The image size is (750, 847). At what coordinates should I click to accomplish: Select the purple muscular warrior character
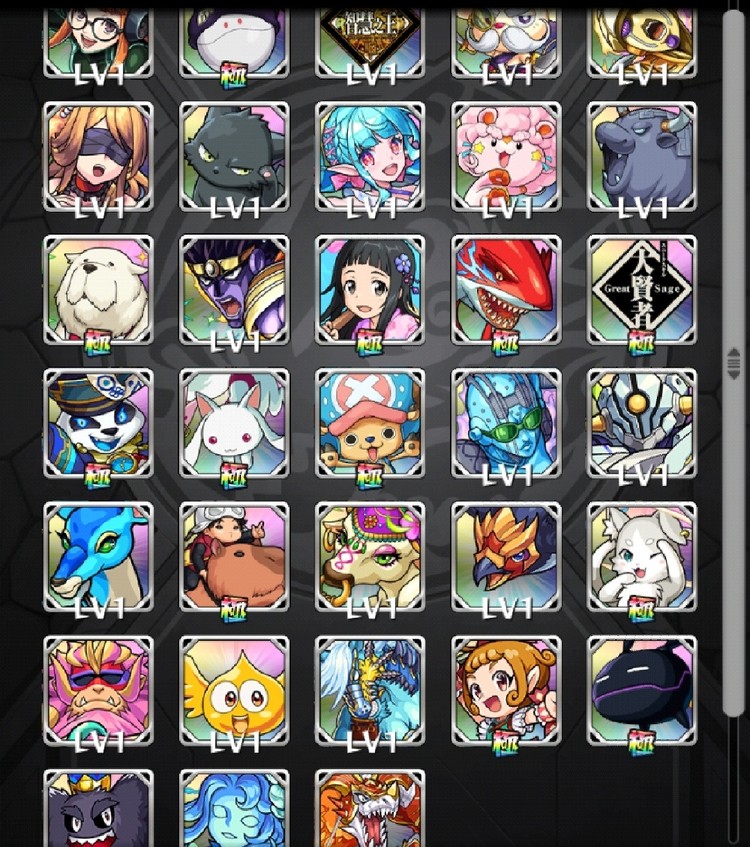tap(234, 290)
